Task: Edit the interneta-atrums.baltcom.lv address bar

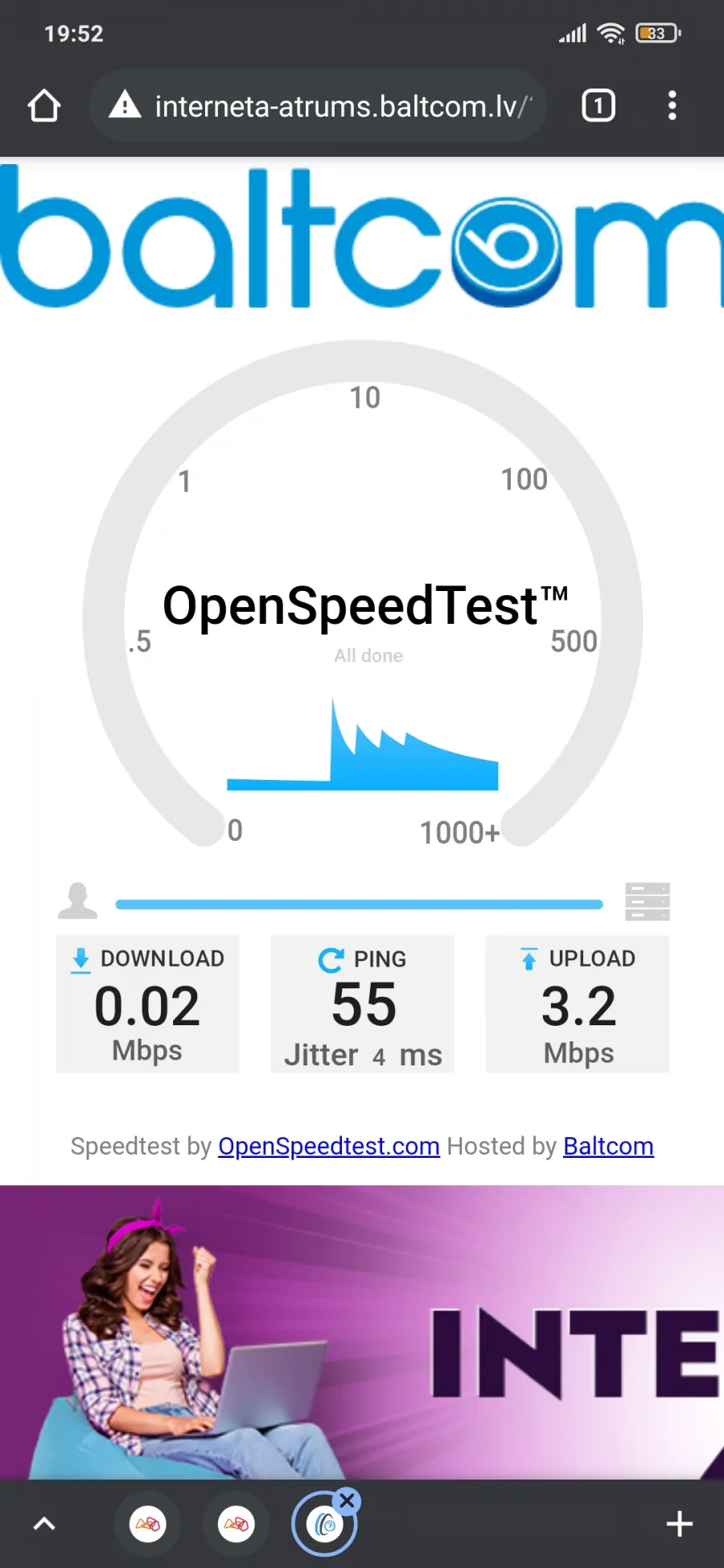Action: tap(318, 105)
